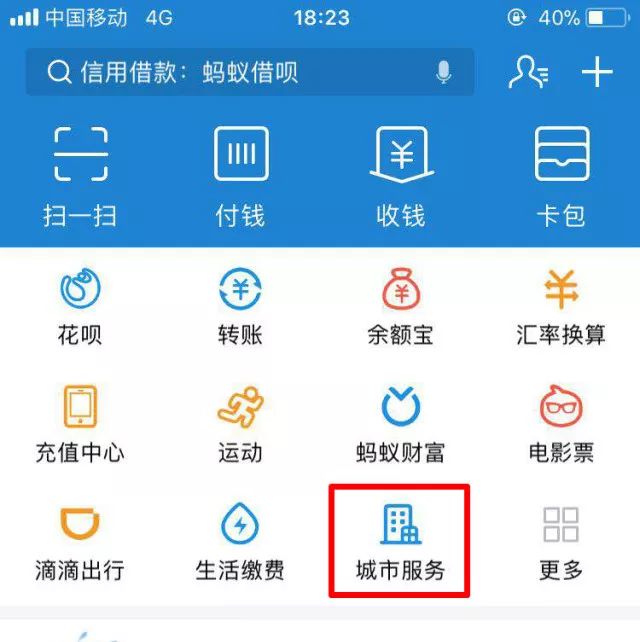640x642 pixels.
Task: Open the contacts icon
Action: [x=527, y=72]
